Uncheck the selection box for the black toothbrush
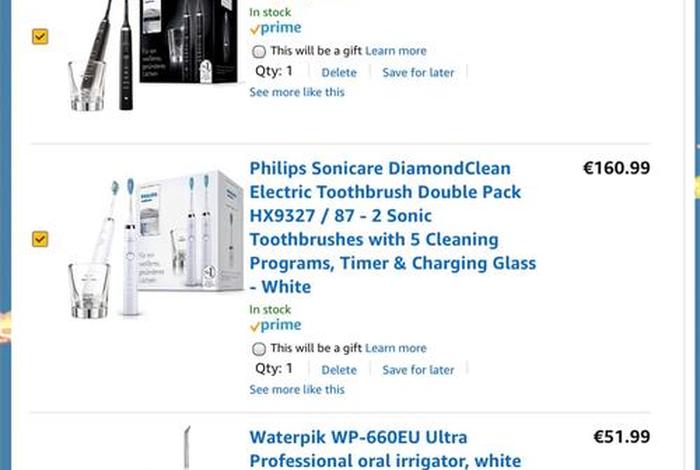The width and height of the screenshot is (700, 470). pos(39,37)
